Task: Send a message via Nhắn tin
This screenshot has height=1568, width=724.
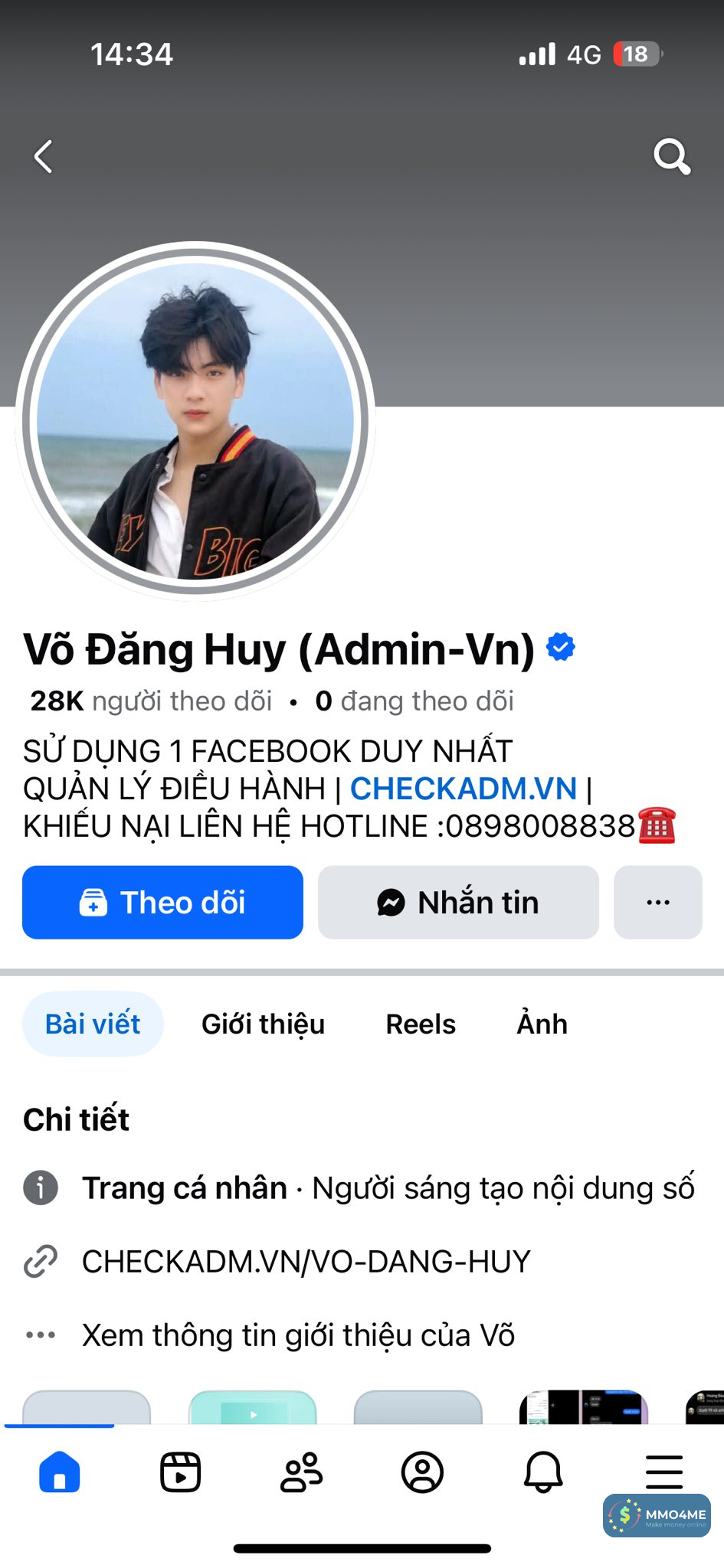Action: click(458, 902)
